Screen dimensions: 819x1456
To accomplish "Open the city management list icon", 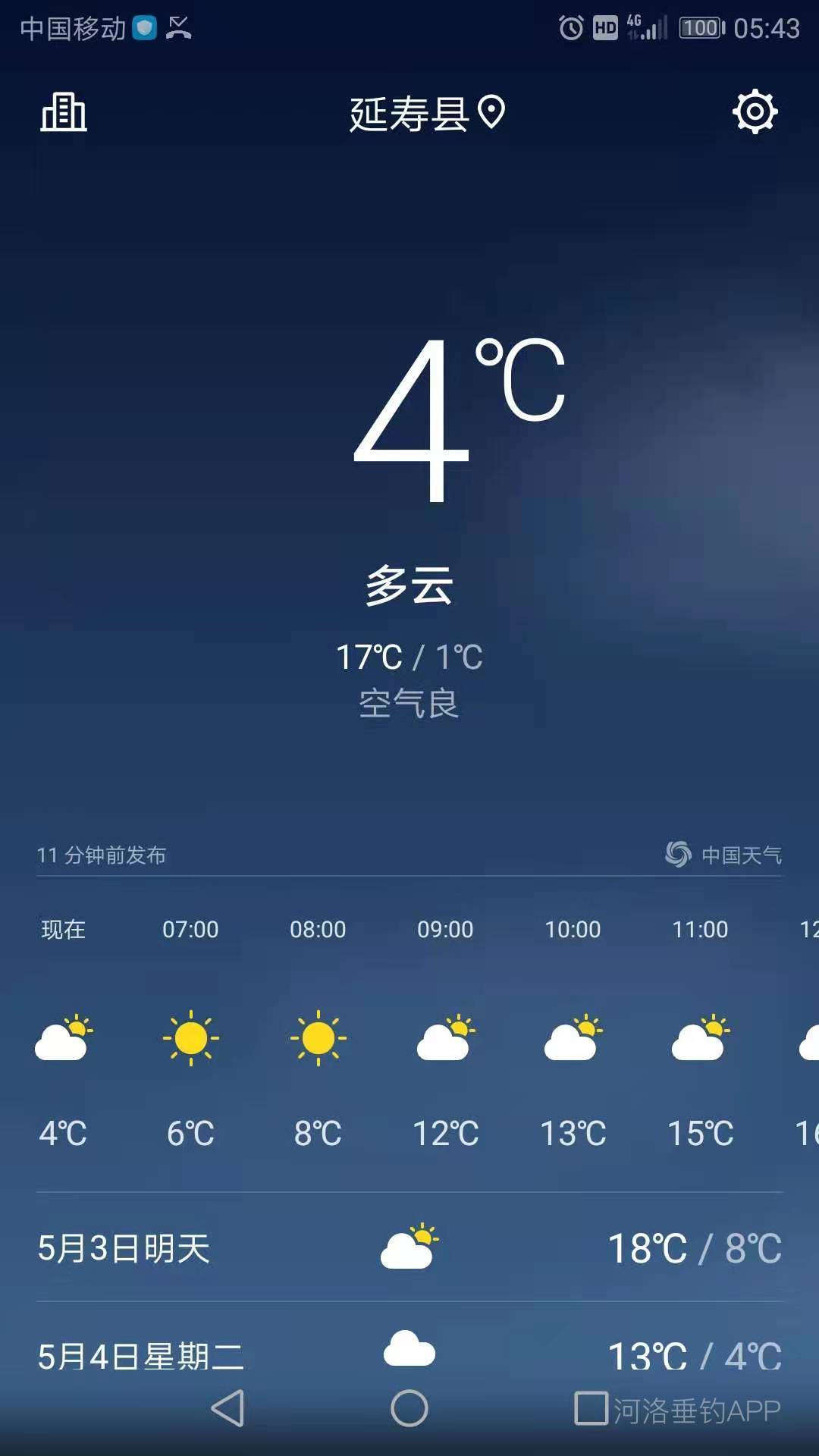I will [64, 112].
